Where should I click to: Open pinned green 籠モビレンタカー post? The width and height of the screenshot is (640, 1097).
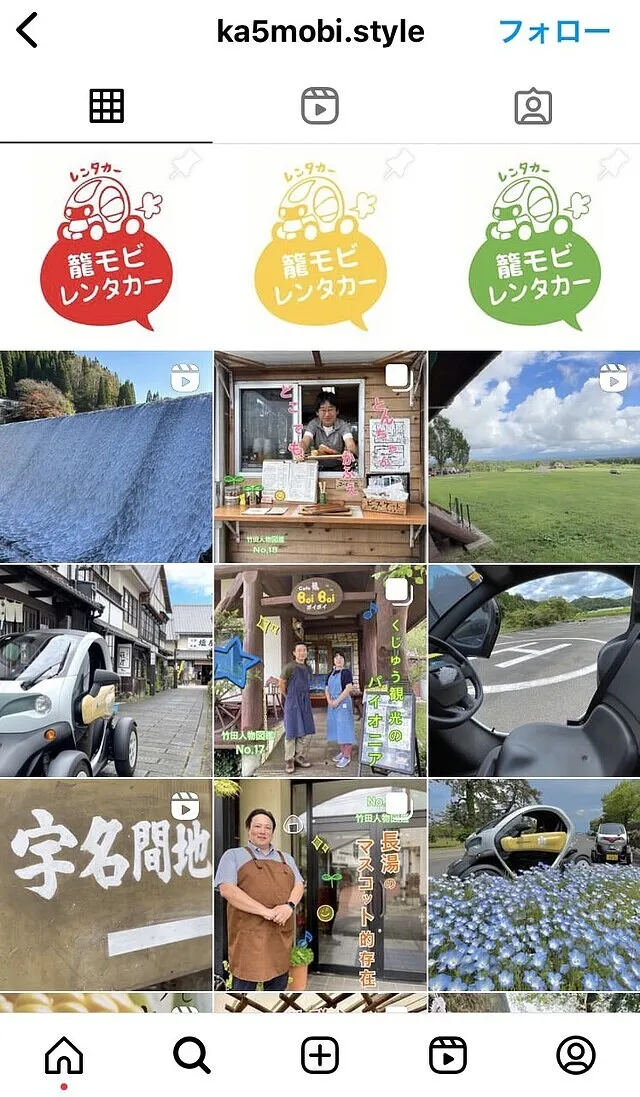point(534,246)
